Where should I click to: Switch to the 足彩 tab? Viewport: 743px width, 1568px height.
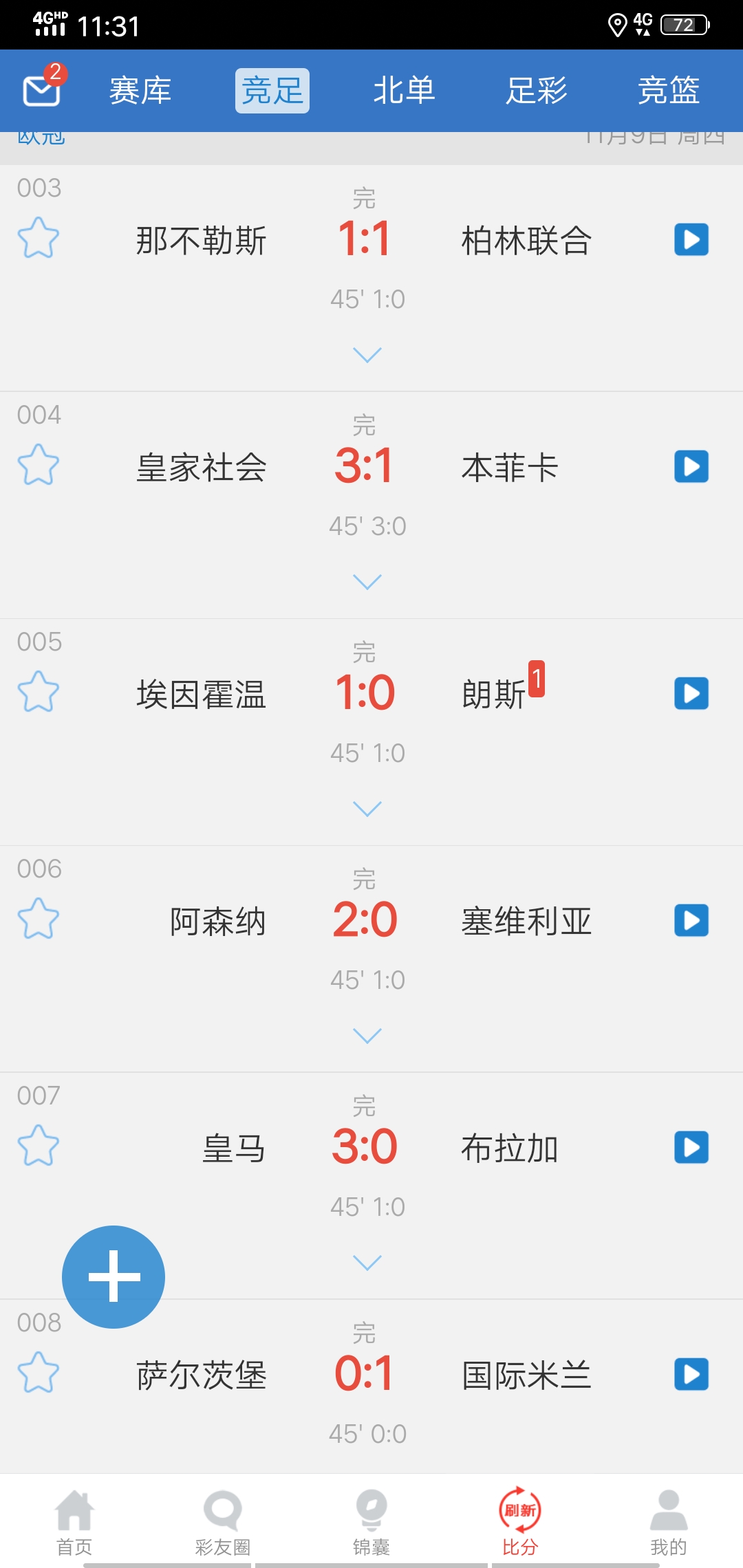(536, 91)
